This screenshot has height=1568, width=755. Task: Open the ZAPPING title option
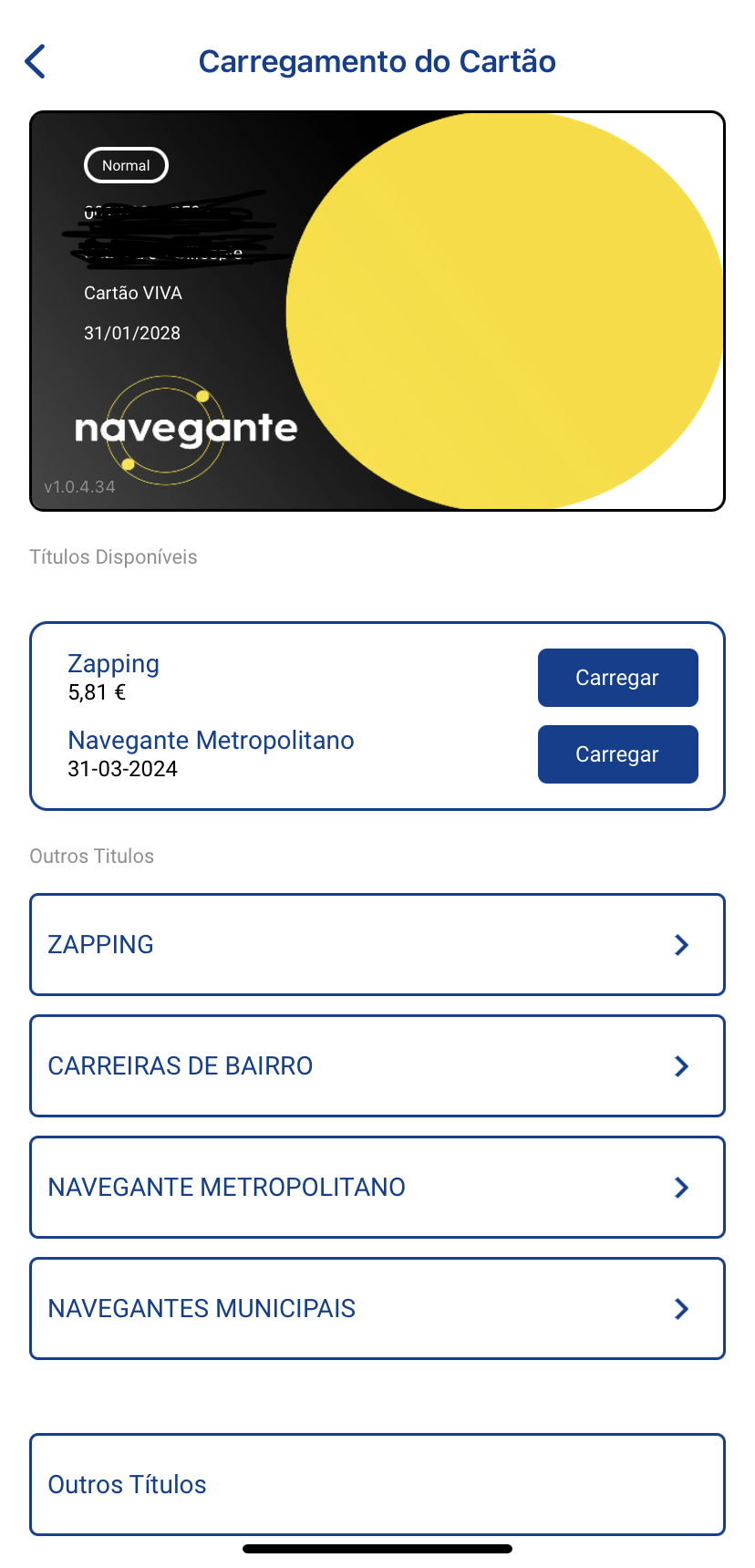pyautogui.click(x=377, y=944)
